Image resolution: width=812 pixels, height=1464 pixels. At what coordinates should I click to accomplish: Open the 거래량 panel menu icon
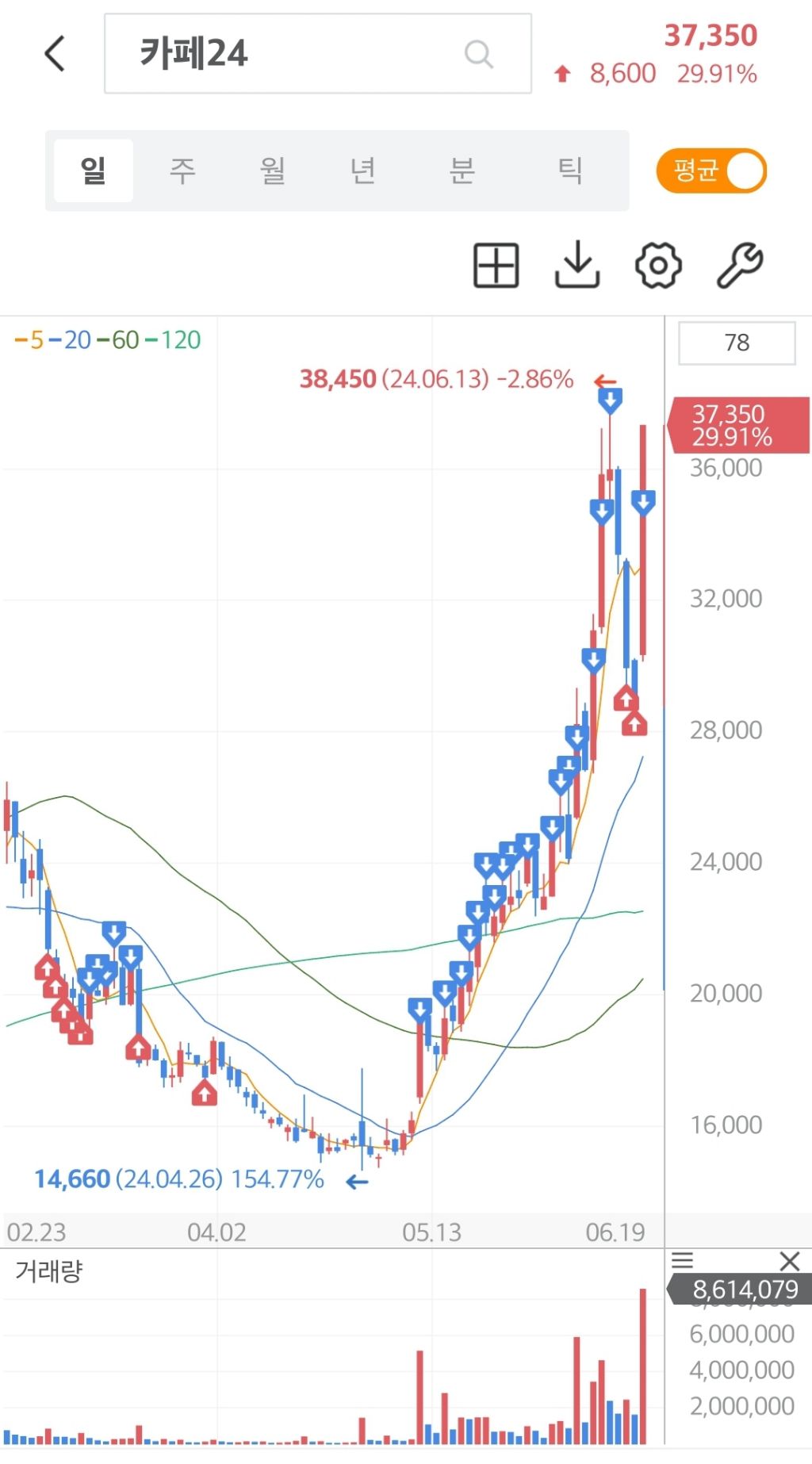[683, 1260]
